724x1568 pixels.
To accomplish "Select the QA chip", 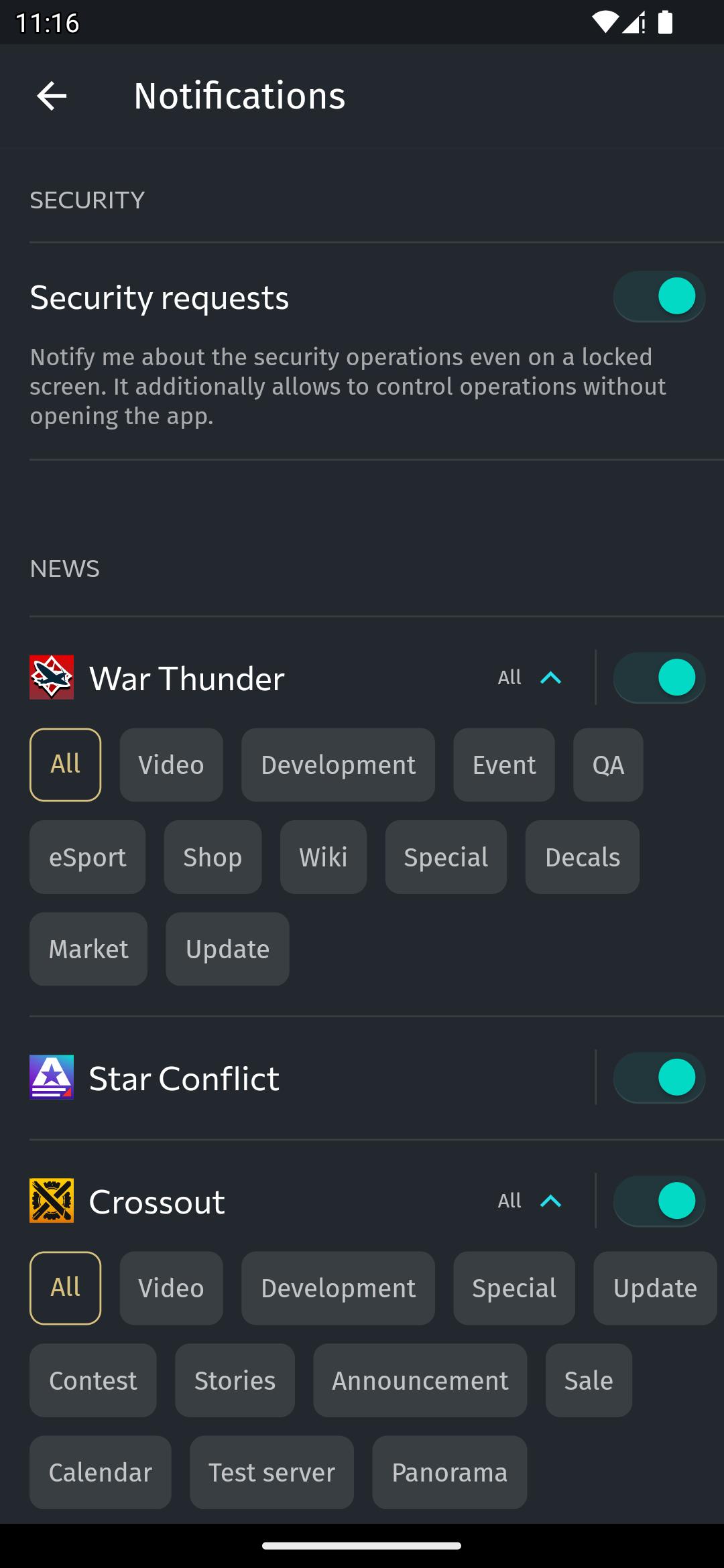I will (608, 765).
